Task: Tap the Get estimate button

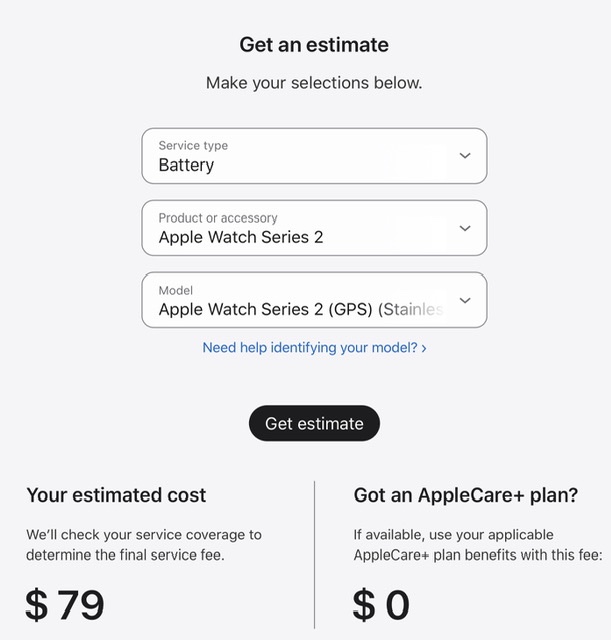Action: click(x=314, y=423)
